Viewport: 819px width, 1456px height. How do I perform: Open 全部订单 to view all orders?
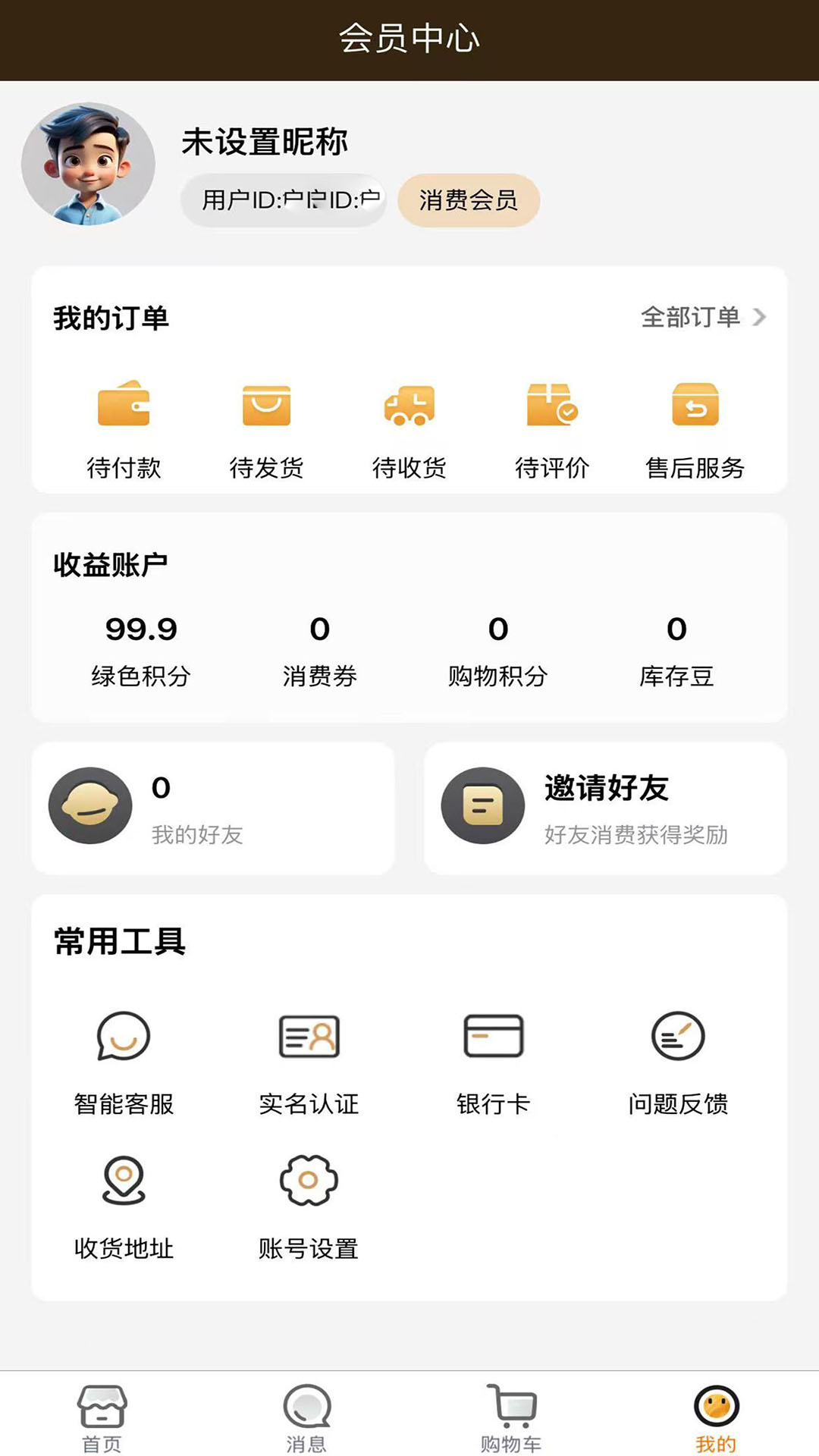click(x=702, y=317)
